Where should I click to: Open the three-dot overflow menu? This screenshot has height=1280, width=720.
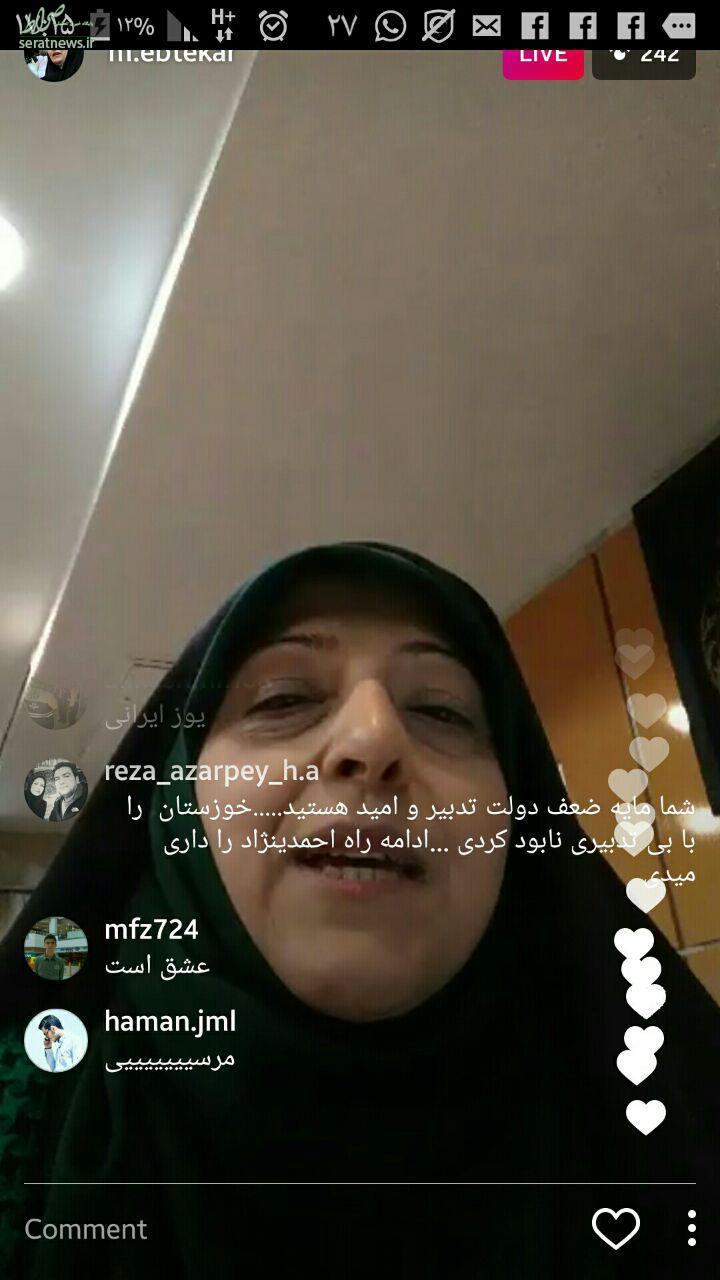pos(692,1229)
